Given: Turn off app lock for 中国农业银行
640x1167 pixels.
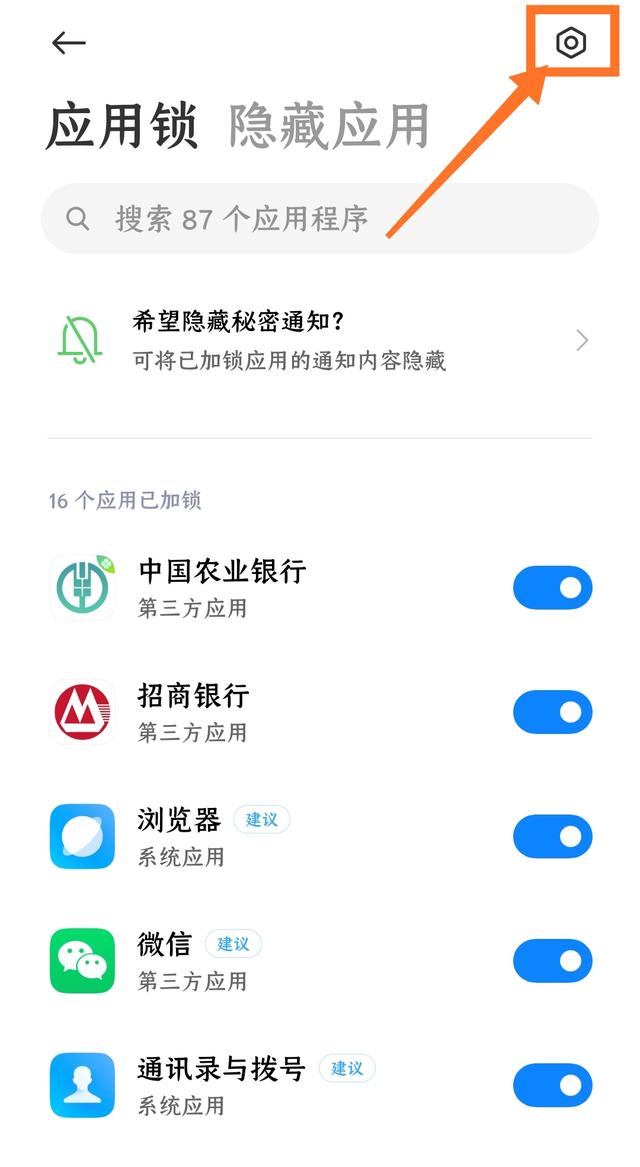Looking at the screenshot, I should pyautogui.click(x=552, y=588).
